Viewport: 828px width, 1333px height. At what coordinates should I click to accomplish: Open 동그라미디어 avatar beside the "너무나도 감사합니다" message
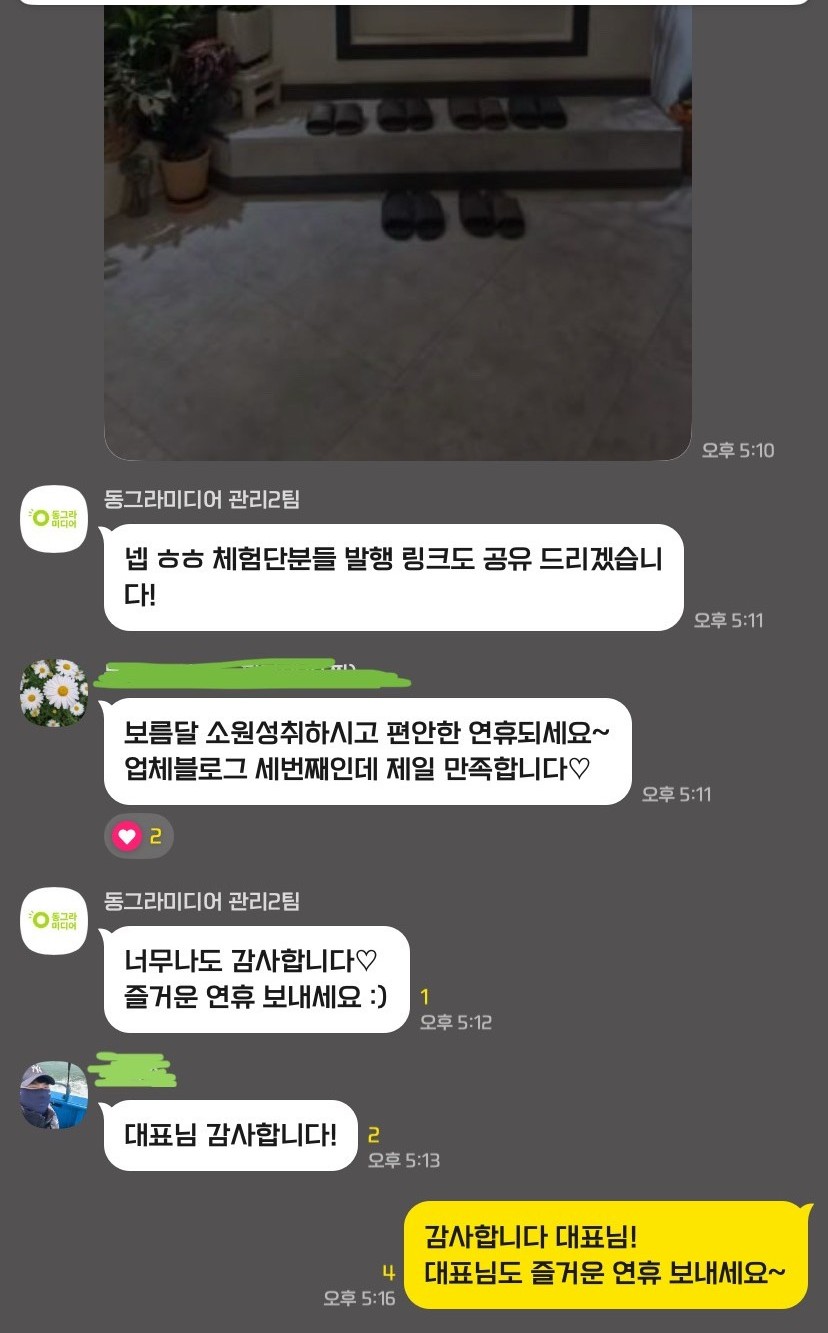coord(54,920)
